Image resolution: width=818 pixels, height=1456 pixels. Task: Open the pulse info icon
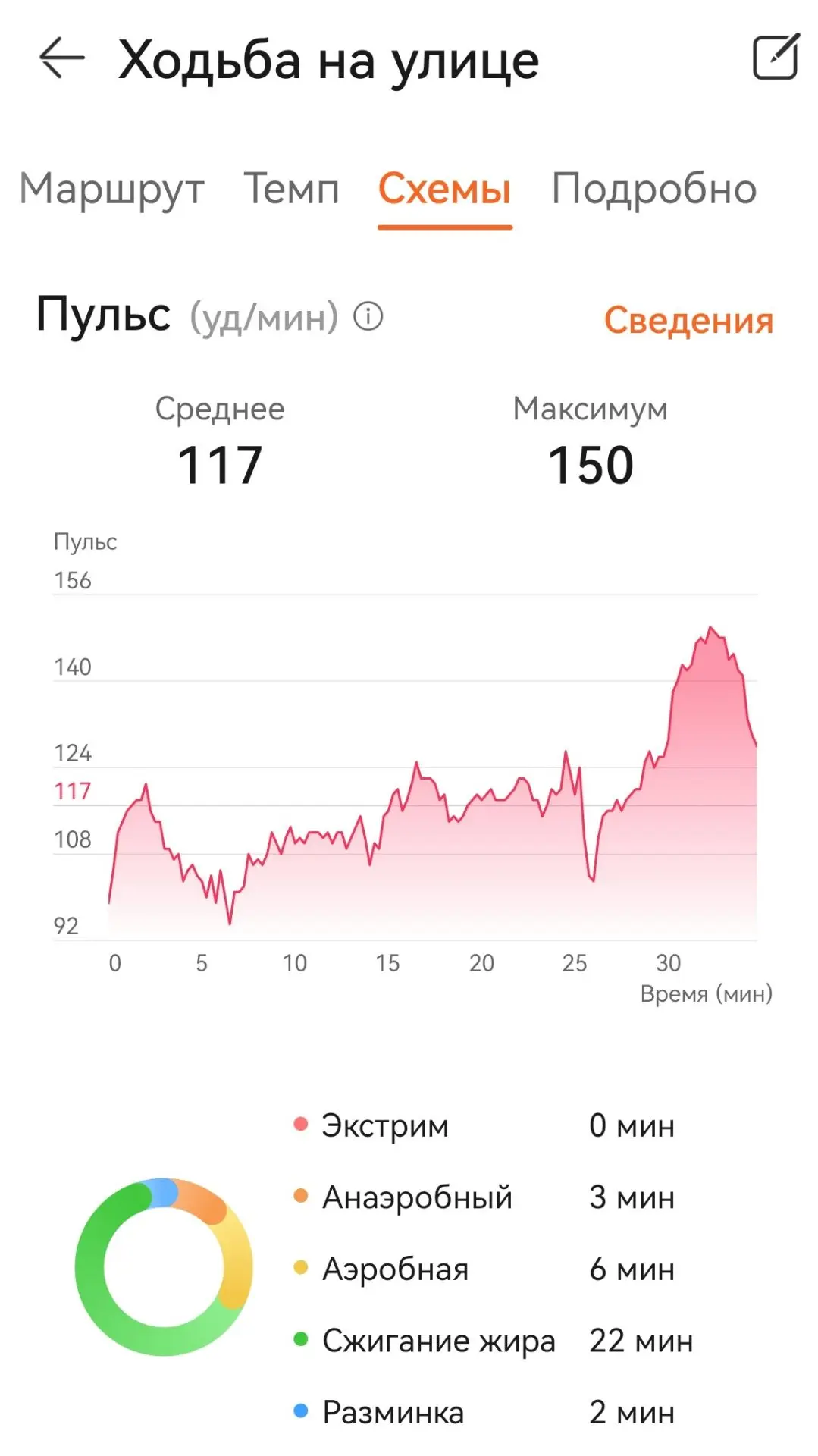[368, 316]
